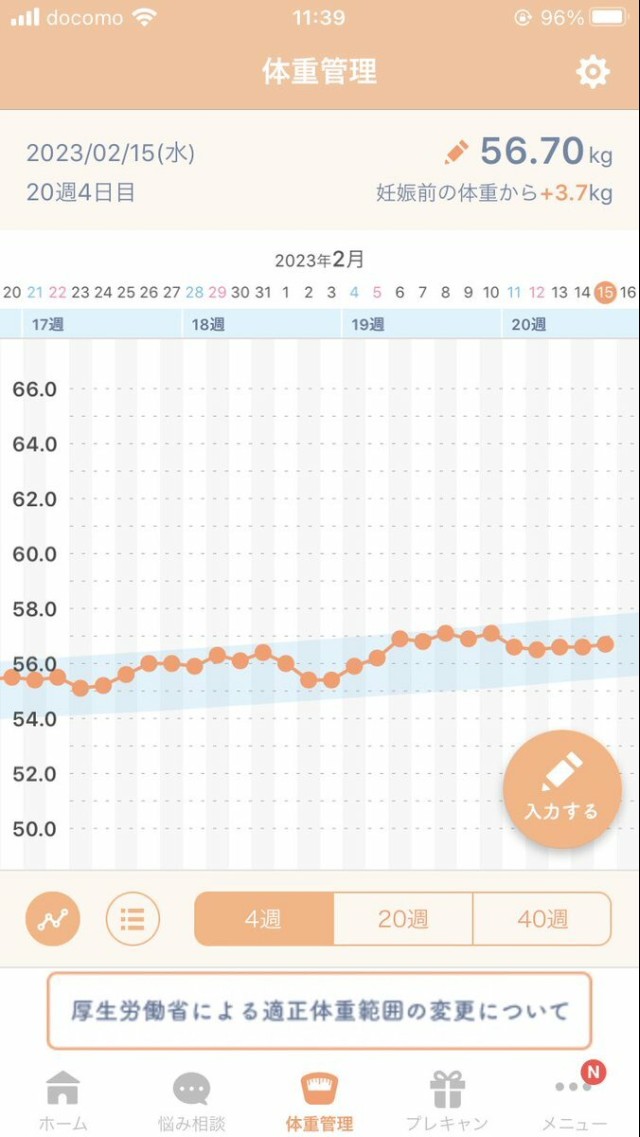
Task: Open the settings gear icon
Action: pyautogui.click(x=593, y=72)
